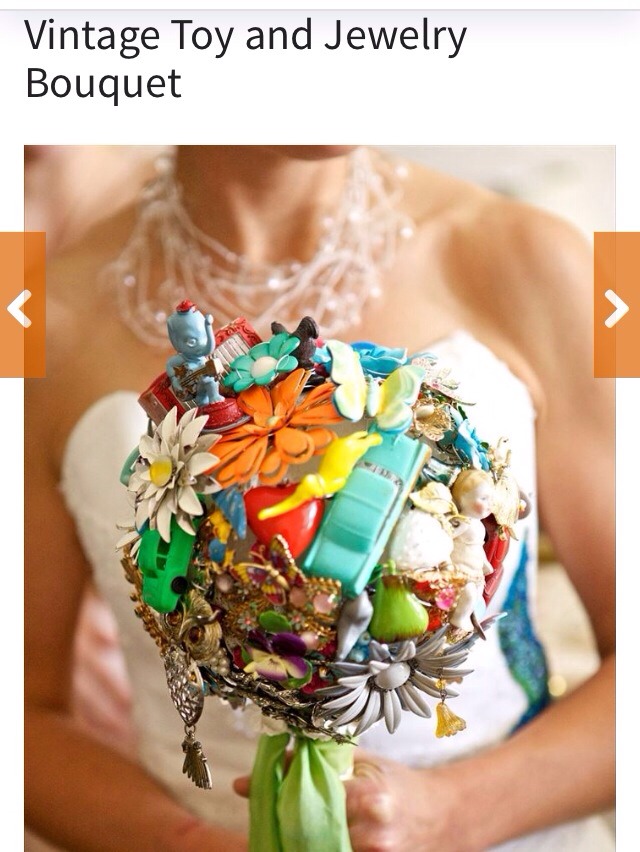Advance to the next slideshow image
The width and height of the screenshot is (640, 852).
(617, 306)
